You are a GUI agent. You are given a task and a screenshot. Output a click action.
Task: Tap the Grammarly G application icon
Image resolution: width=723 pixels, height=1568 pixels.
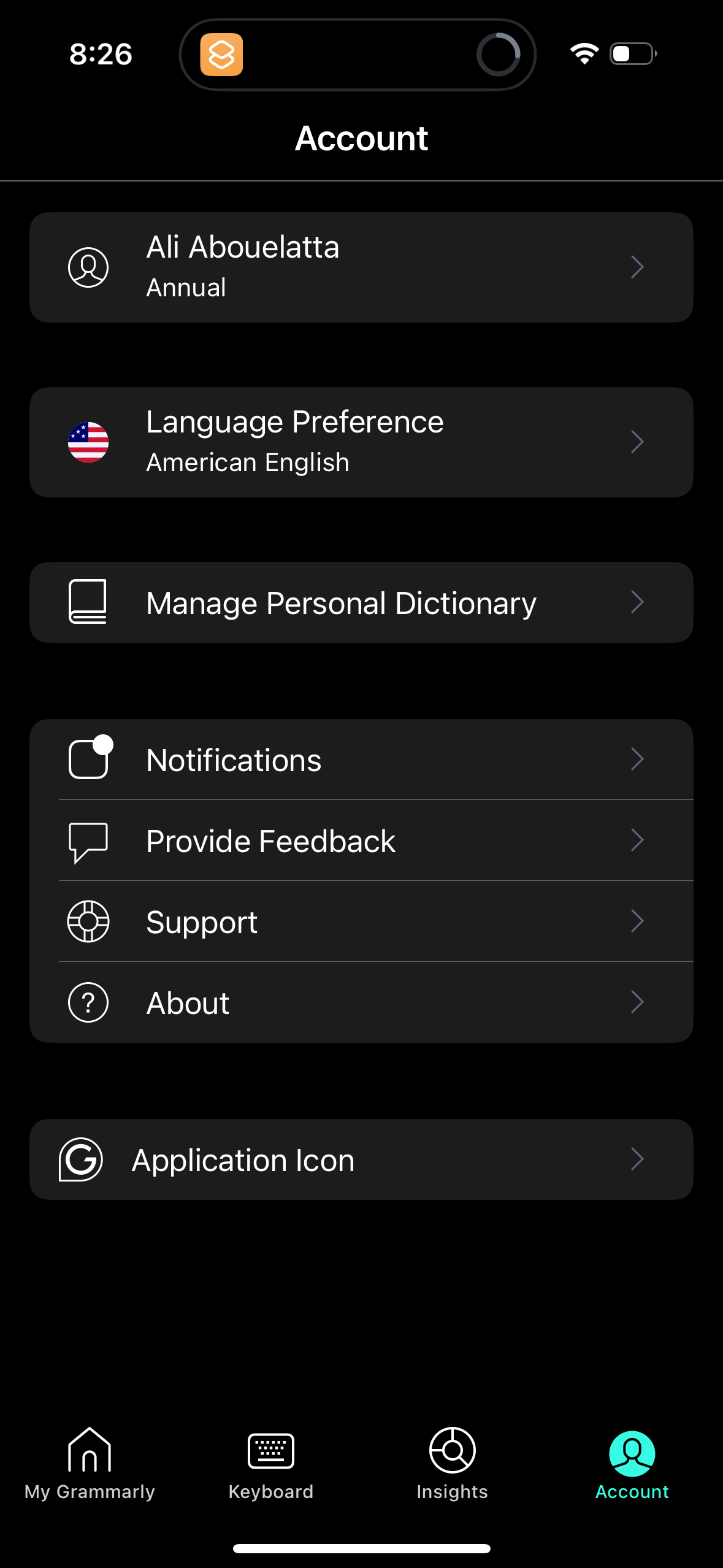[80, 1158]
